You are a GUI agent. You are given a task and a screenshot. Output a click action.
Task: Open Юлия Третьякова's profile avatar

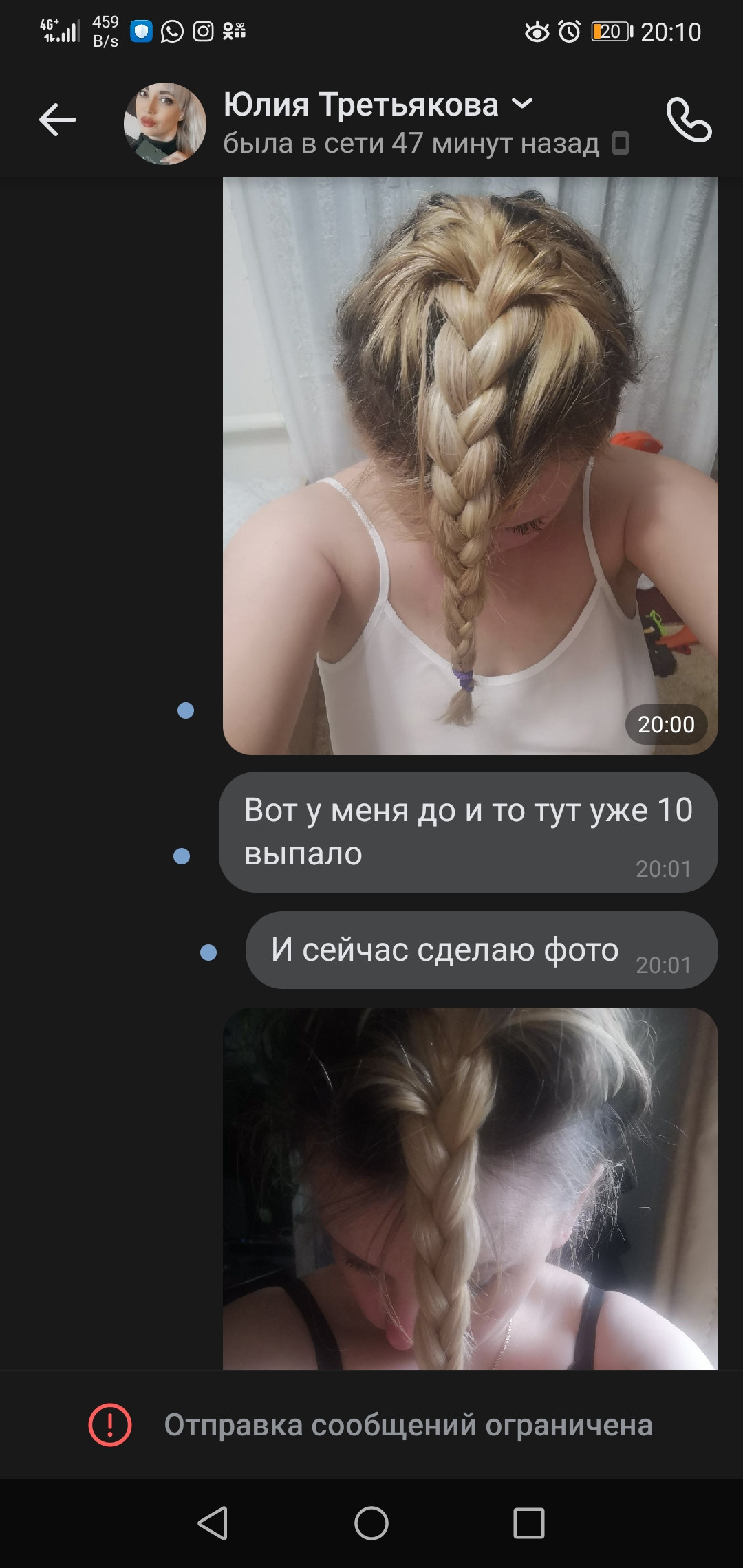[x=165, y=124]
